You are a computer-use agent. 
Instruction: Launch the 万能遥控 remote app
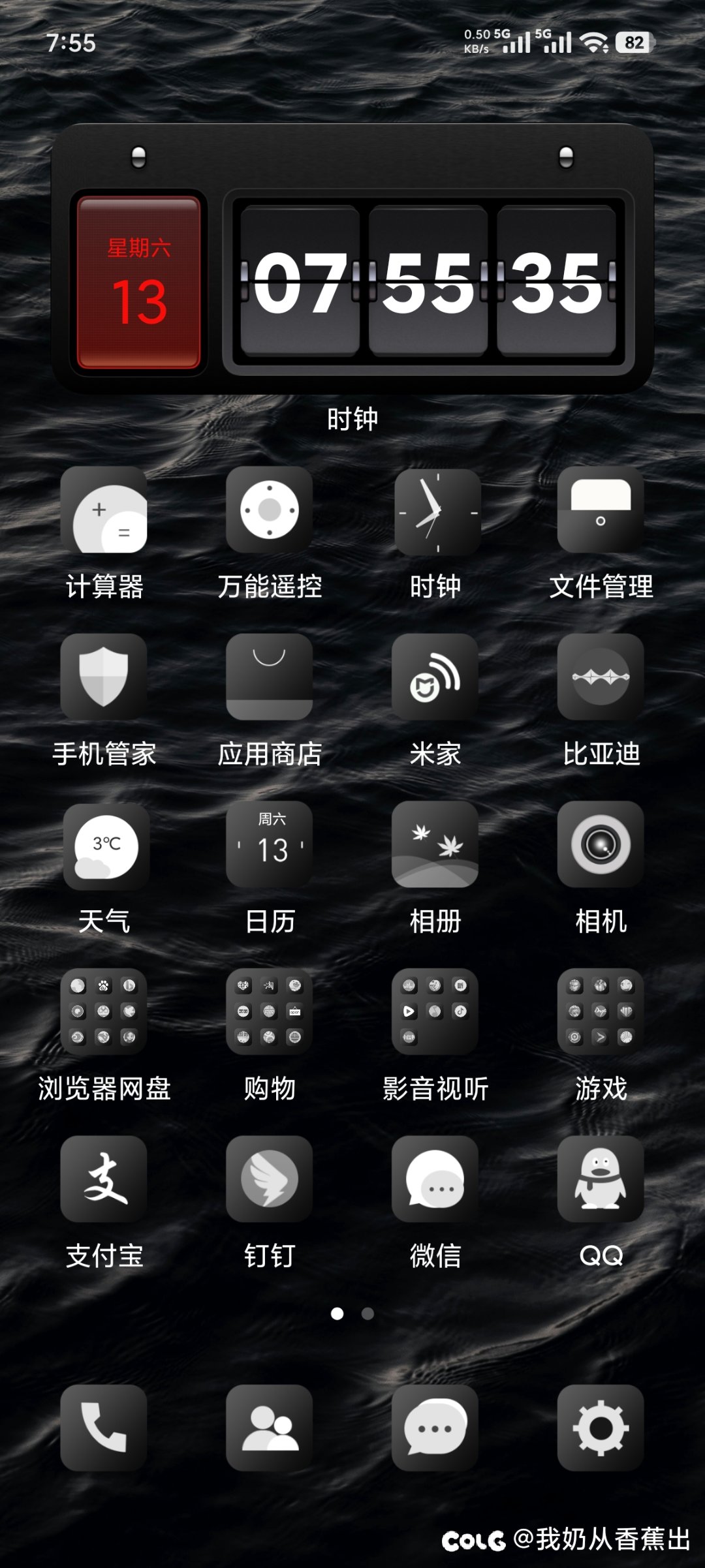pos(269,511)
